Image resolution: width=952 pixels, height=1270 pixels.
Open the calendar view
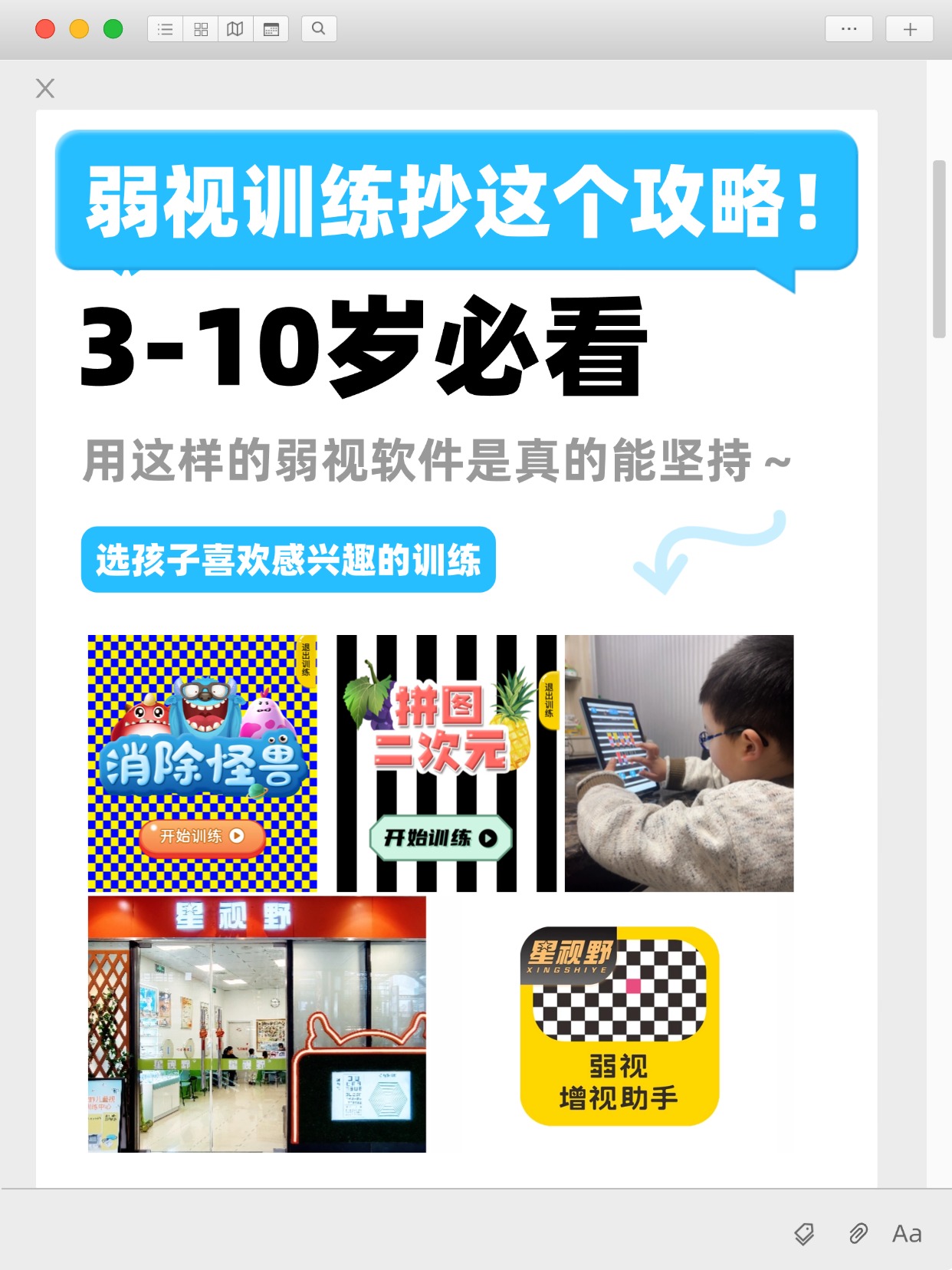point(271,29)
